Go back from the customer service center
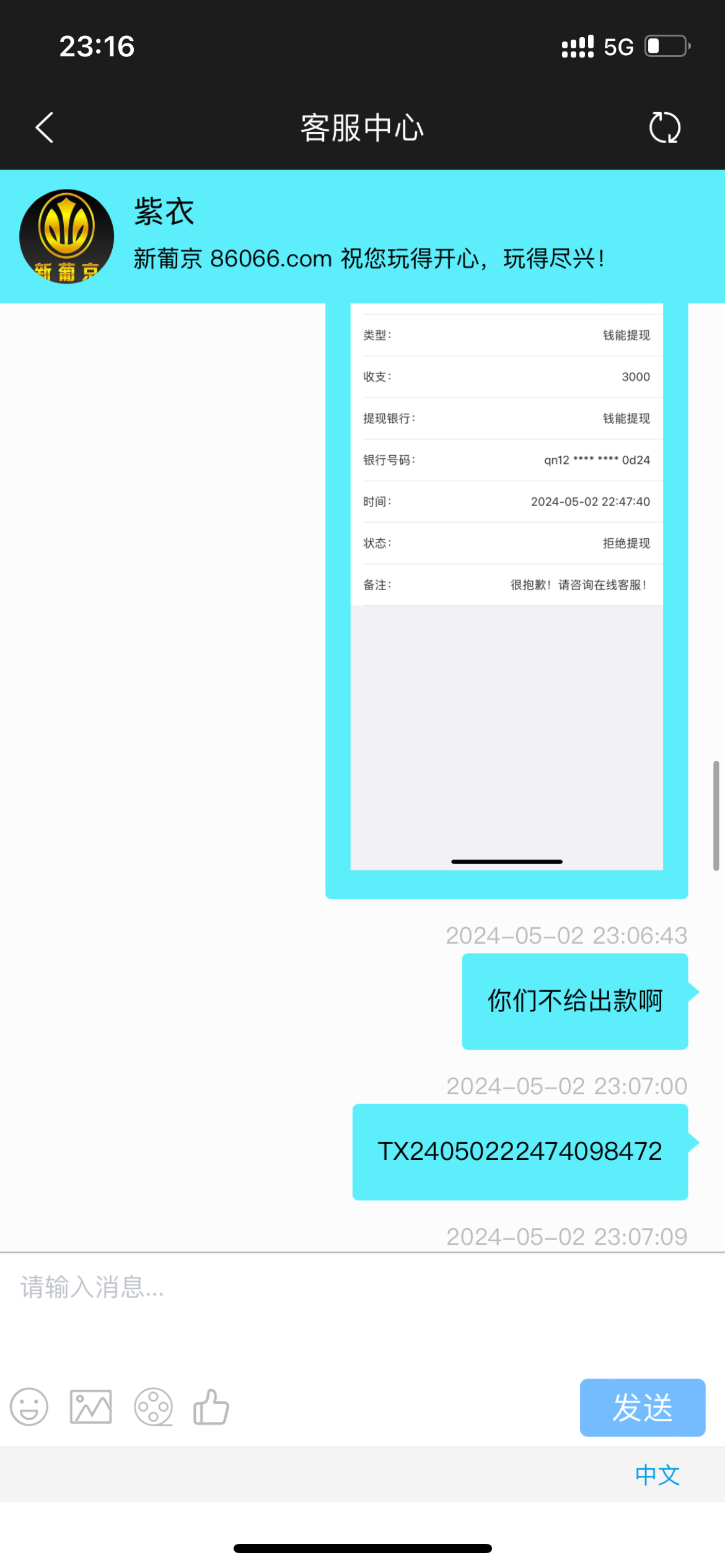 45,128
